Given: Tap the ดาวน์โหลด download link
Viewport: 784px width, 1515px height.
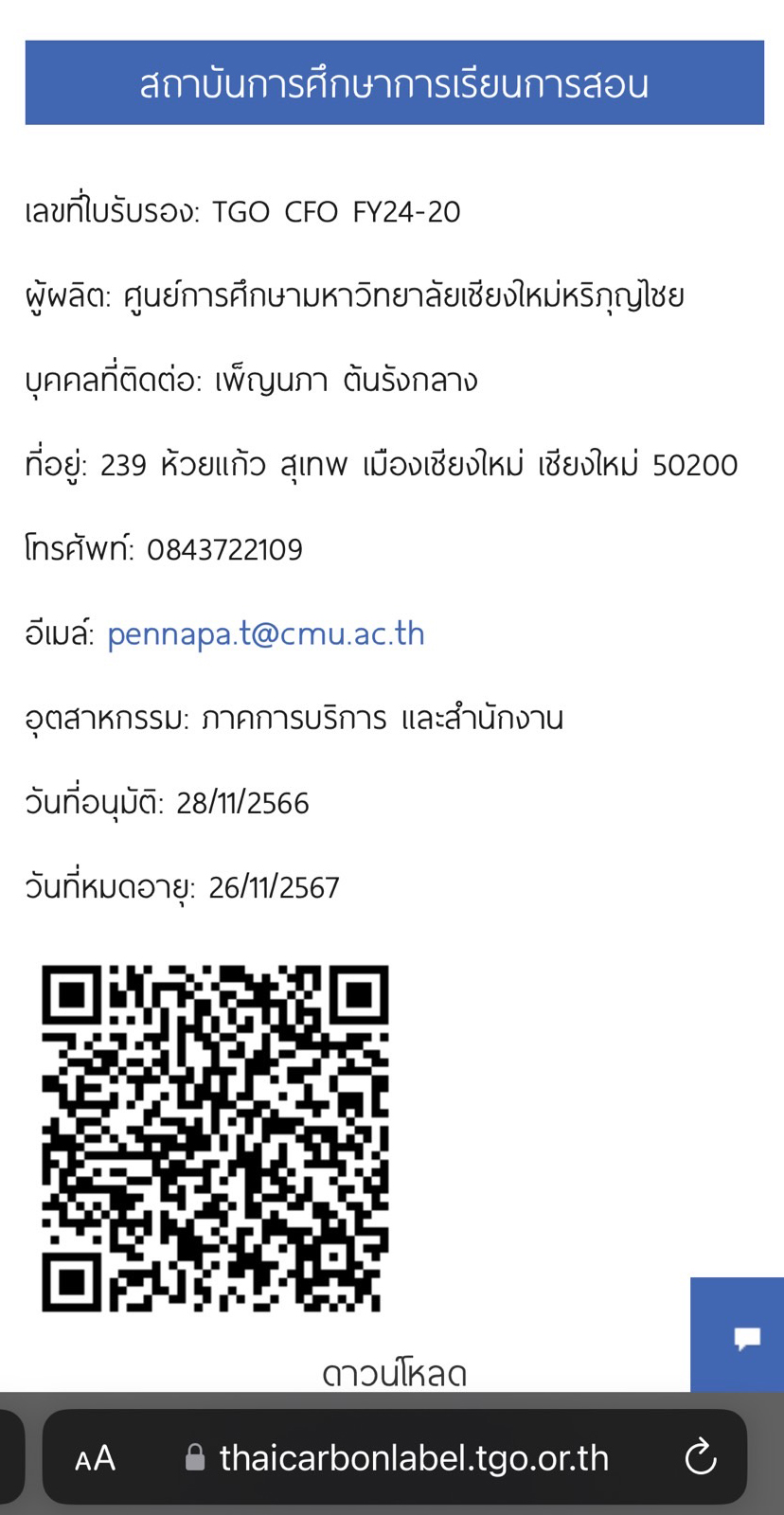Looking at the screenshot, I should [x=395, y=1373].
